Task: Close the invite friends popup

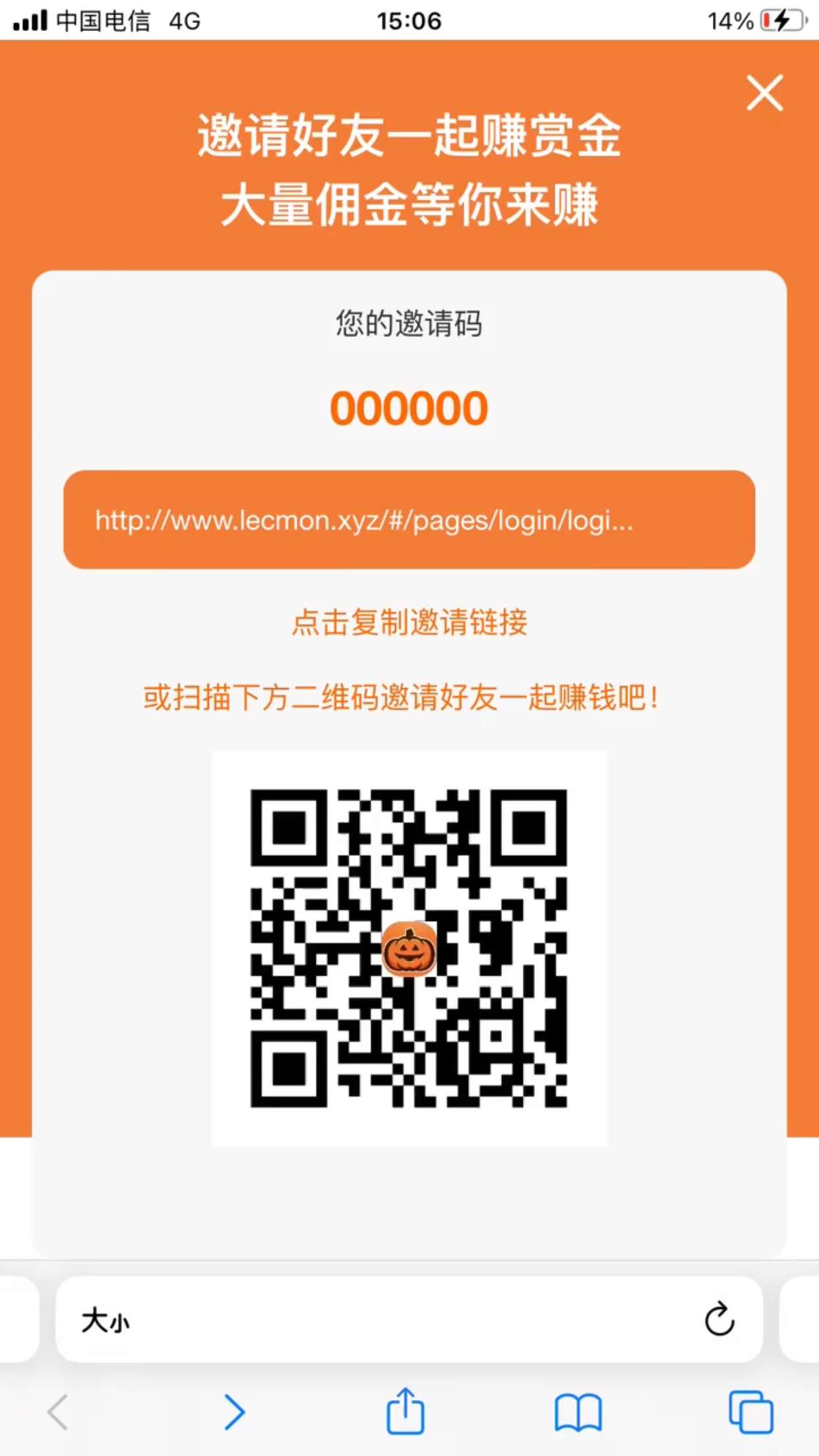Action: tap(765, 93)
